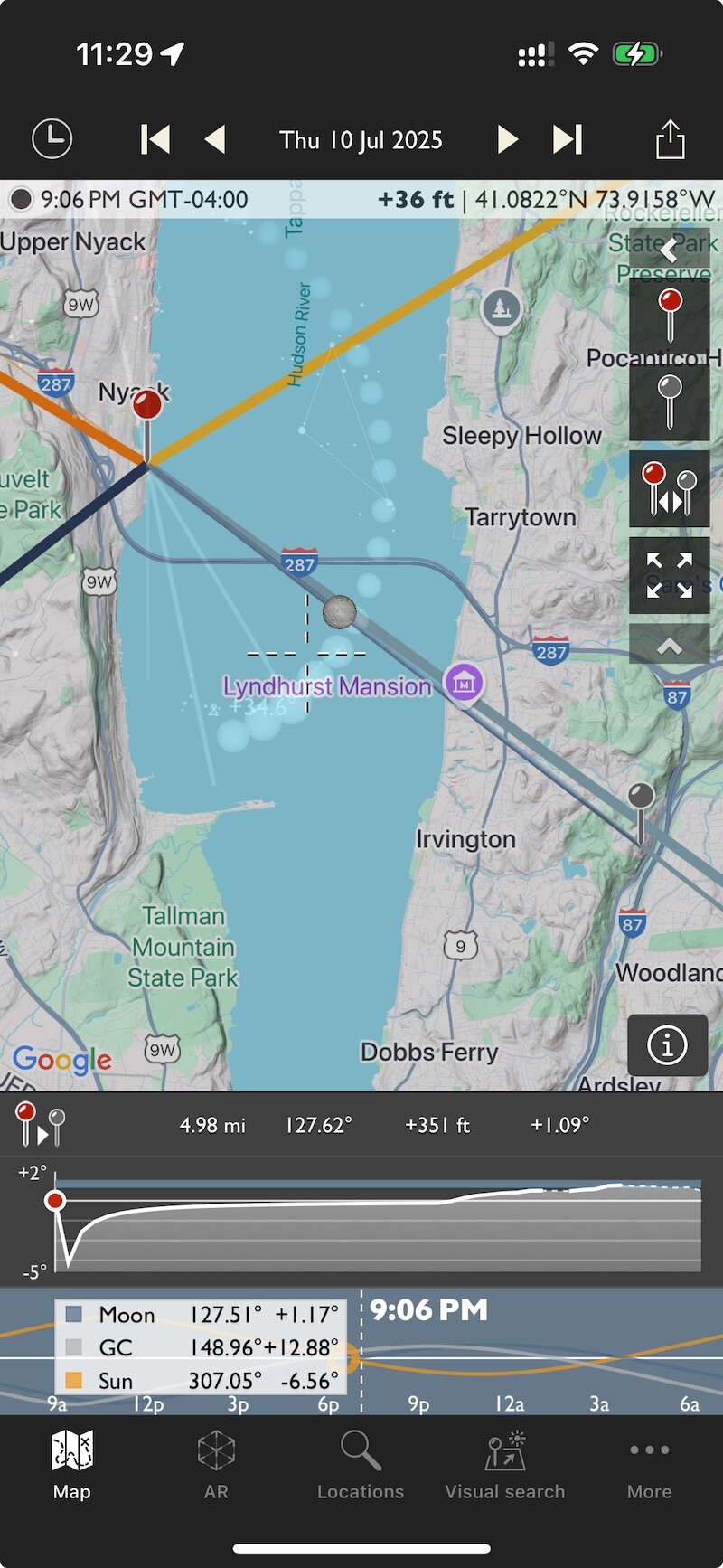Tap the date Thu 10 Jul 2025

tap(361, 140)
